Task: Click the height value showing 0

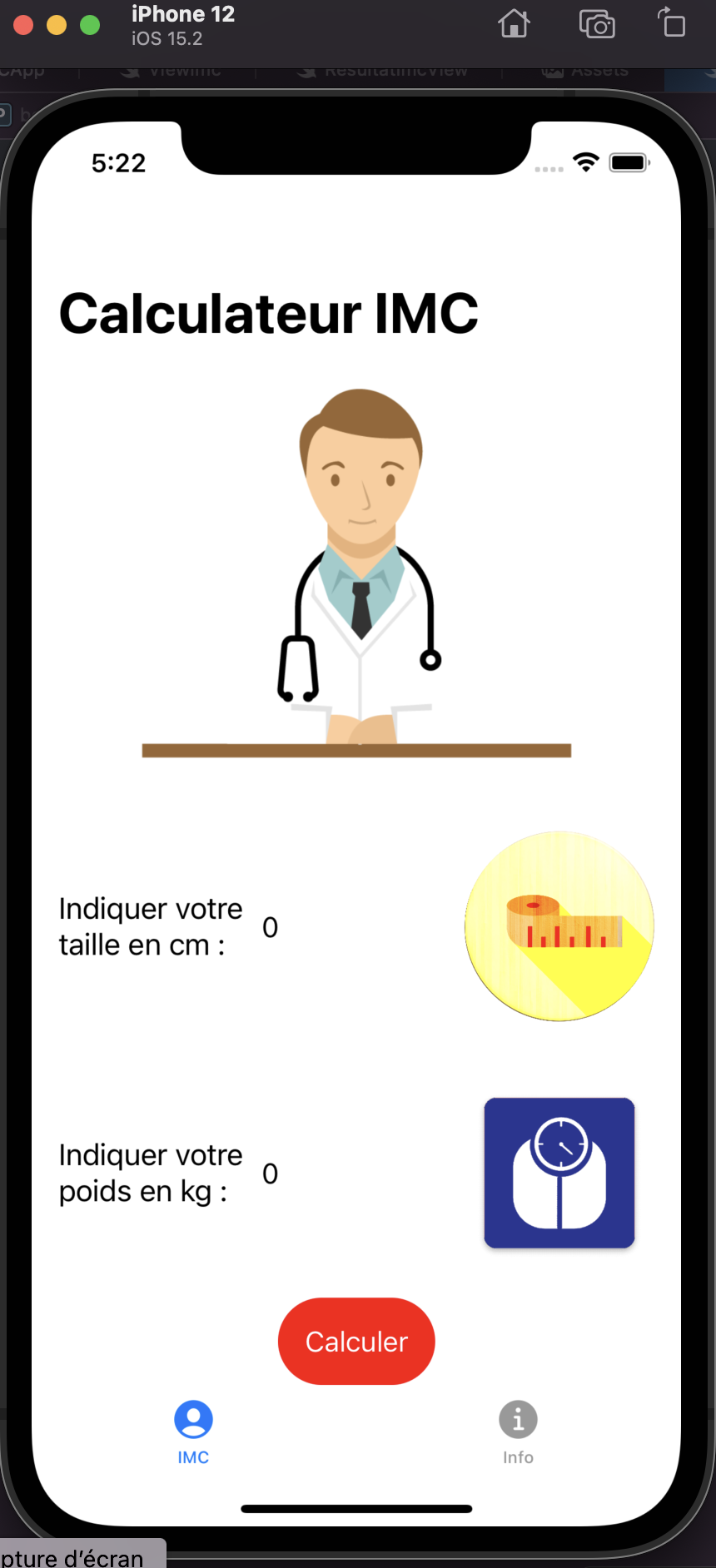Action: tap(269, 926)
